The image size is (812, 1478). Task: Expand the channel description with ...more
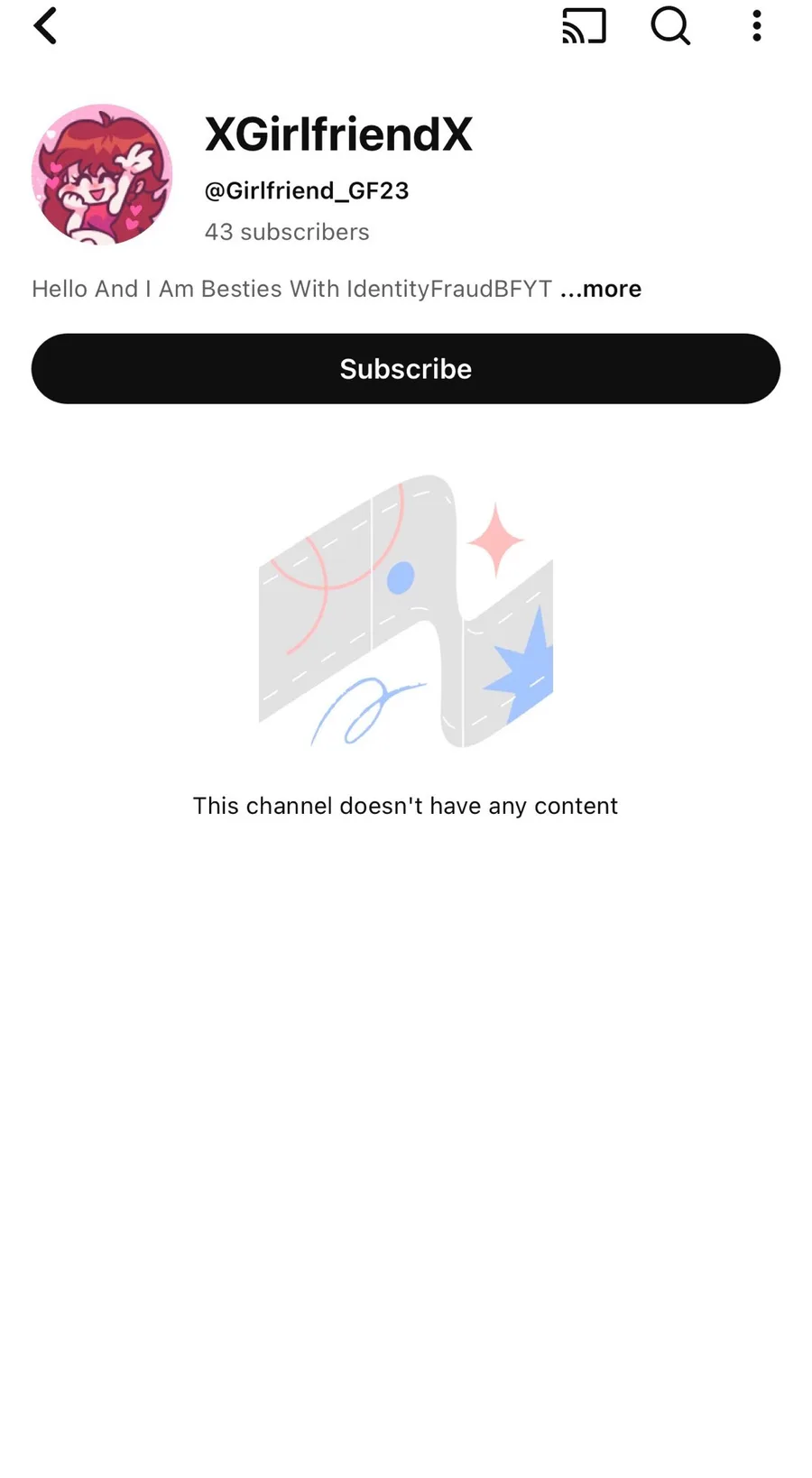coord(601,289)
